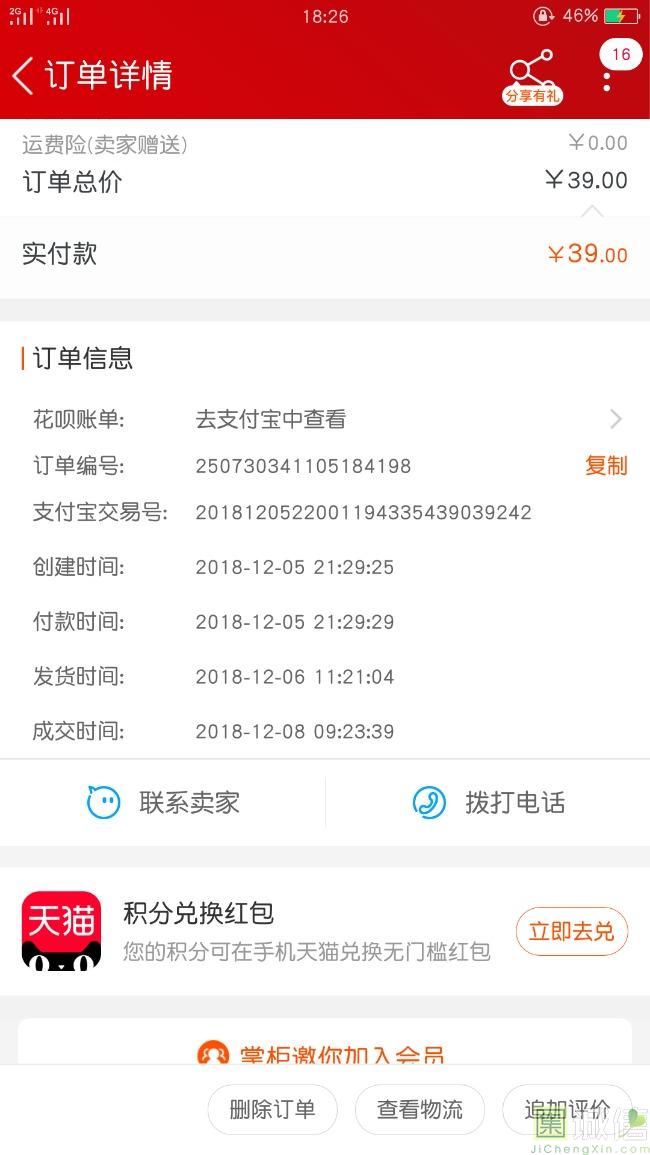The width and height of the screenshot is (650, 1155).
Task: Call the seller with 拨打电话
Action: (488, 802)
